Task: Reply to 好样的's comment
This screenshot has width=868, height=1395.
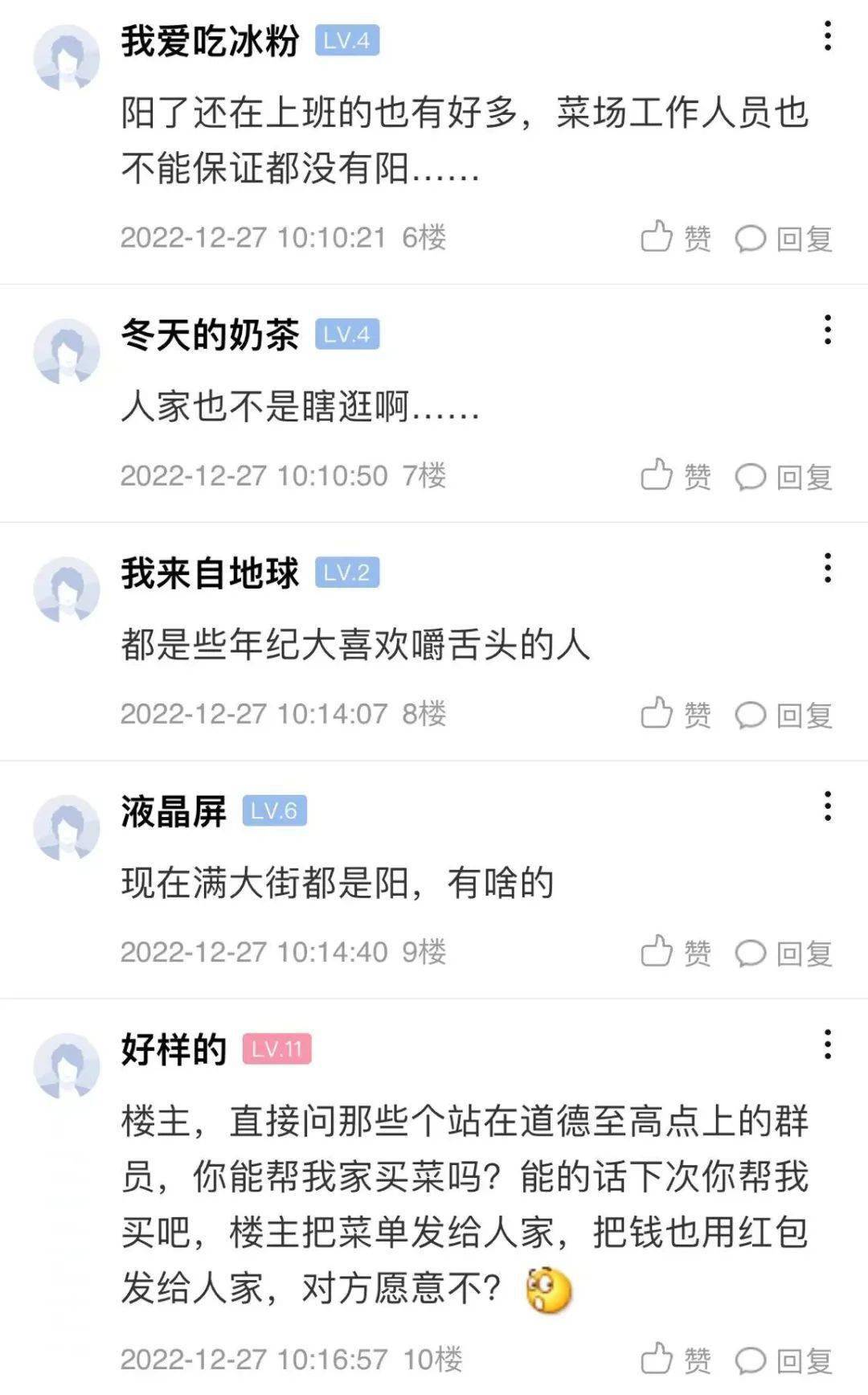Action: coord(784,1360)
